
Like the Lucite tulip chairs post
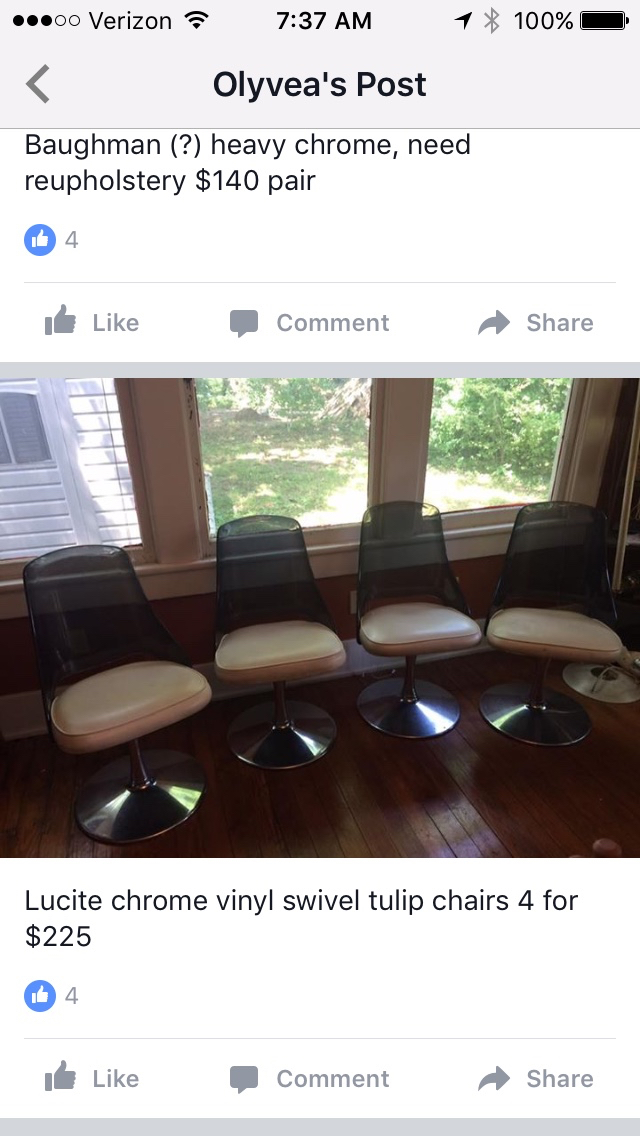click(92, 1079)
